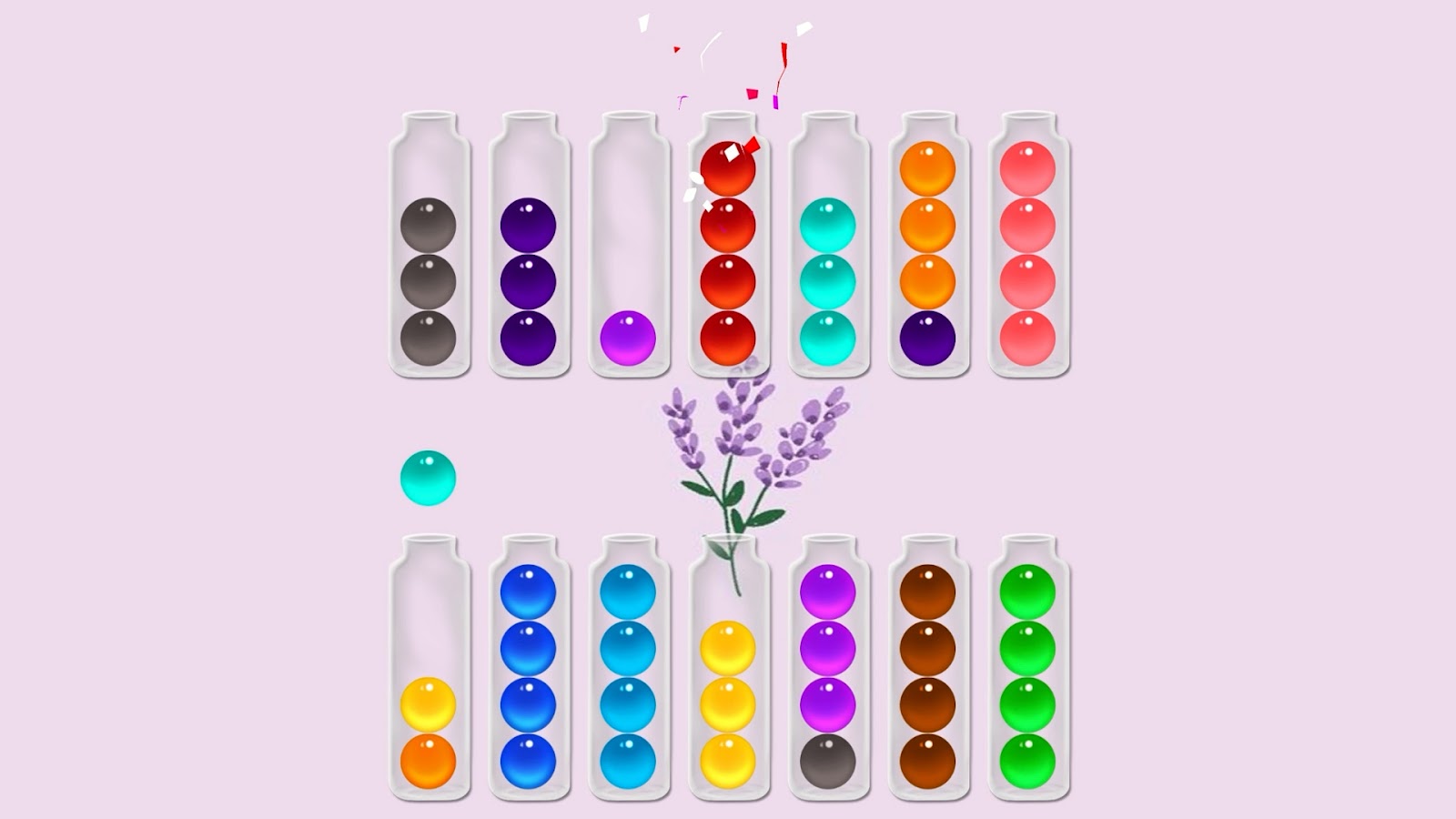The height and width of the screenshot is (819, 1456).
Task: Drop the ball into the three-teal-balls bottle
Action: (829, 244)
